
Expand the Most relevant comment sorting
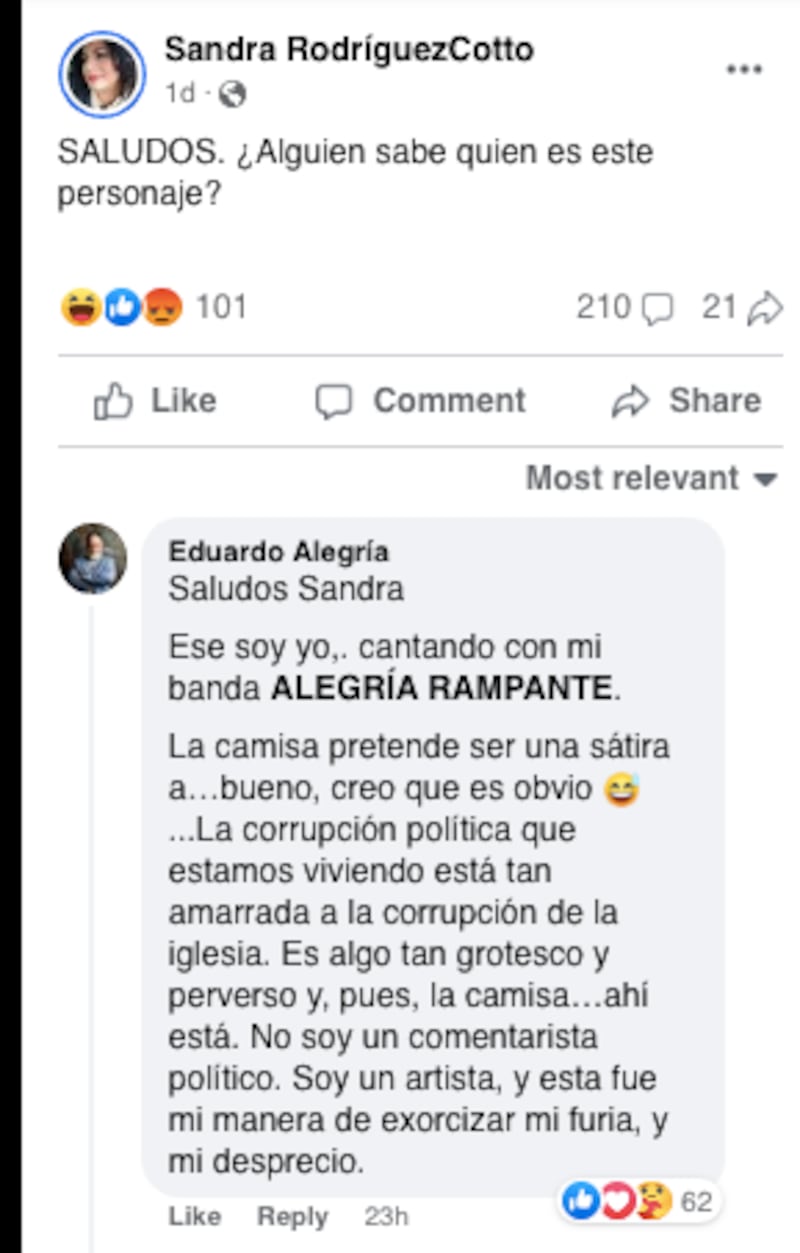[651, 478]
